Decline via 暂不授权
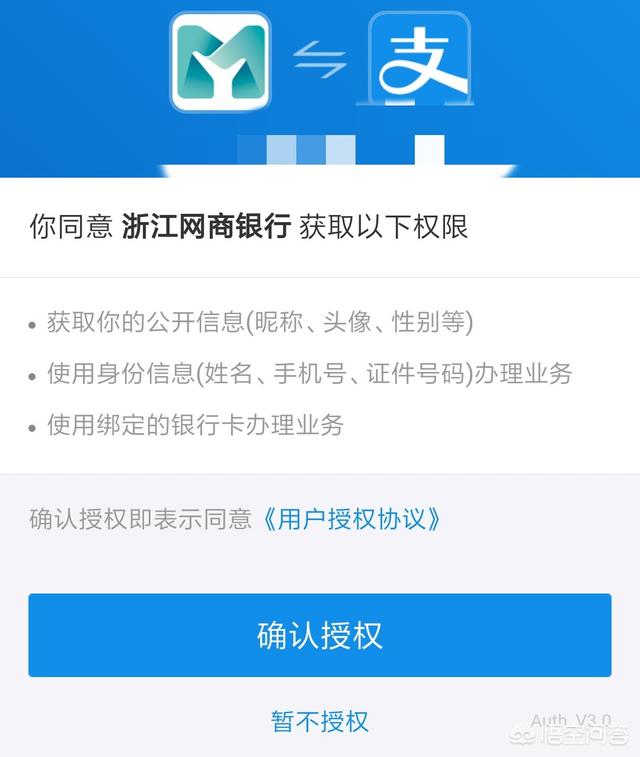640x757 pixels. coord(319,720)
